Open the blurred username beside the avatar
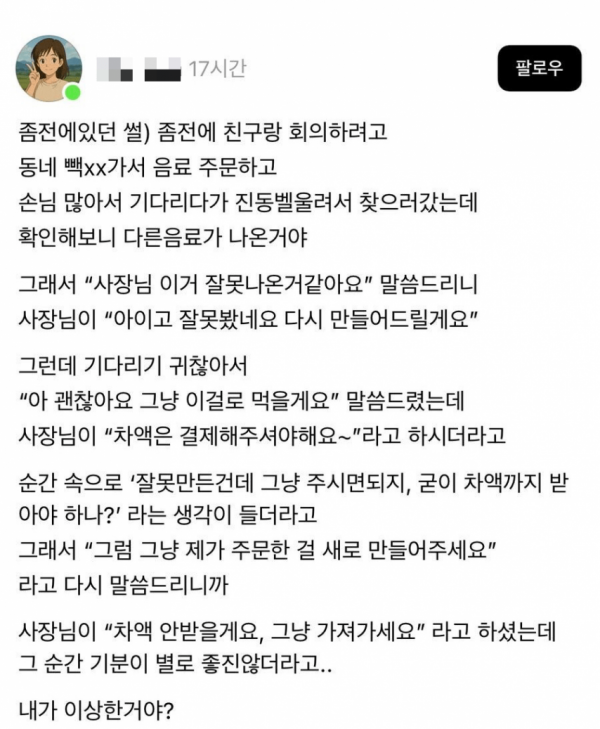This screenshot has width=600, height=729. pos(138,69)
